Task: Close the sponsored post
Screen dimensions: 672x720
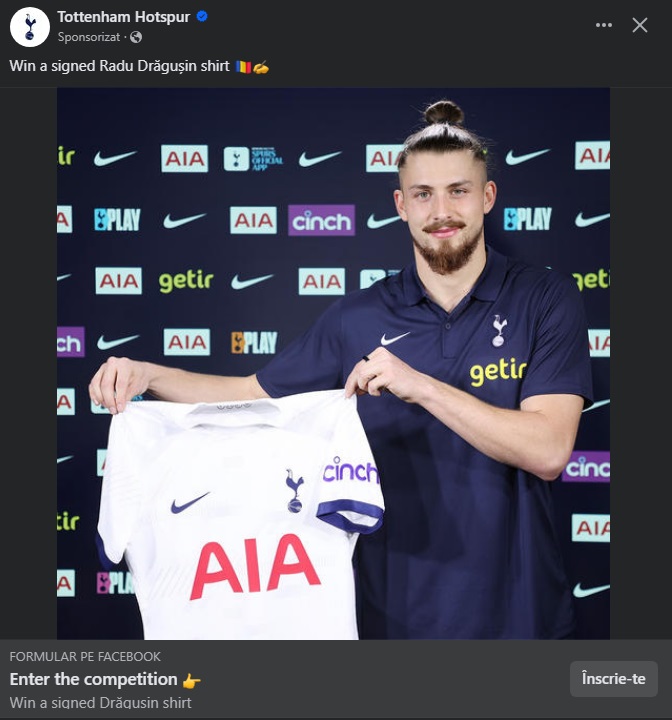Action: 640,26
